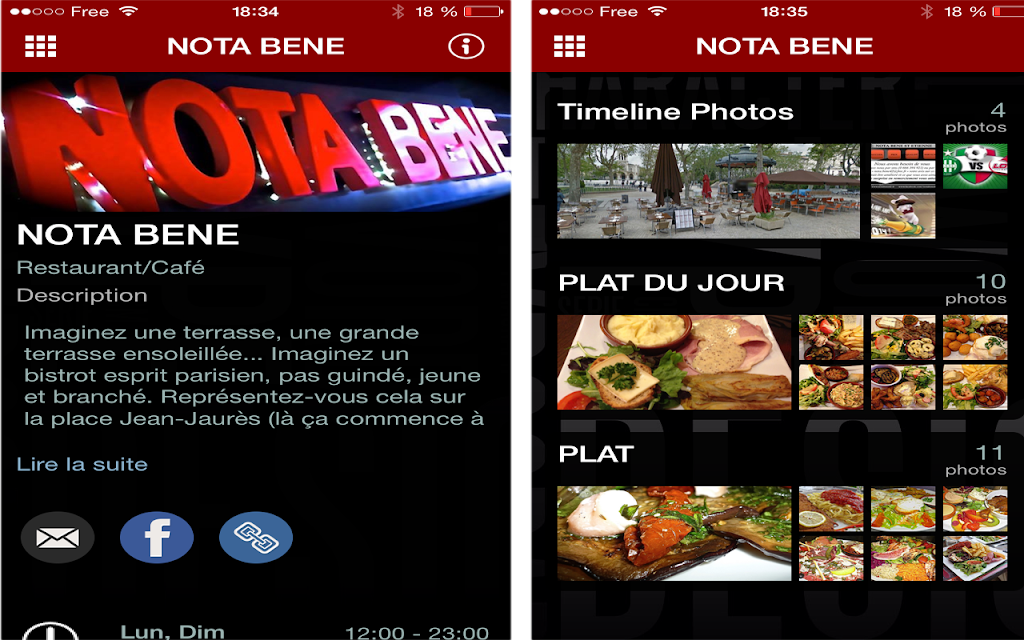Screen dimensions: 1024x640
Task: Open the grid menu above Timeline Photos
Action: (x=569, y=46)
